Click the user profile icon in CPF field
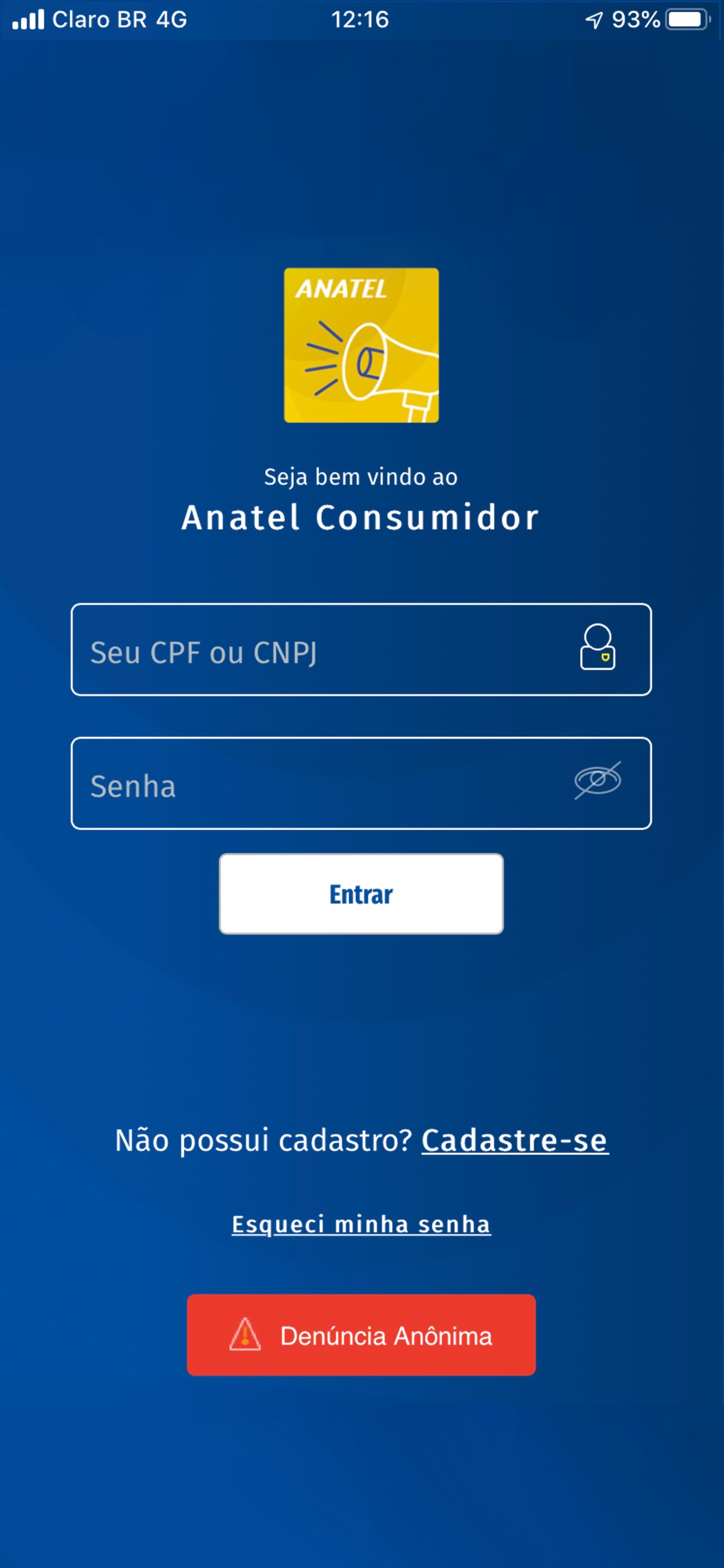Viewport: 724px width, 1568px height. coord(599,647)
